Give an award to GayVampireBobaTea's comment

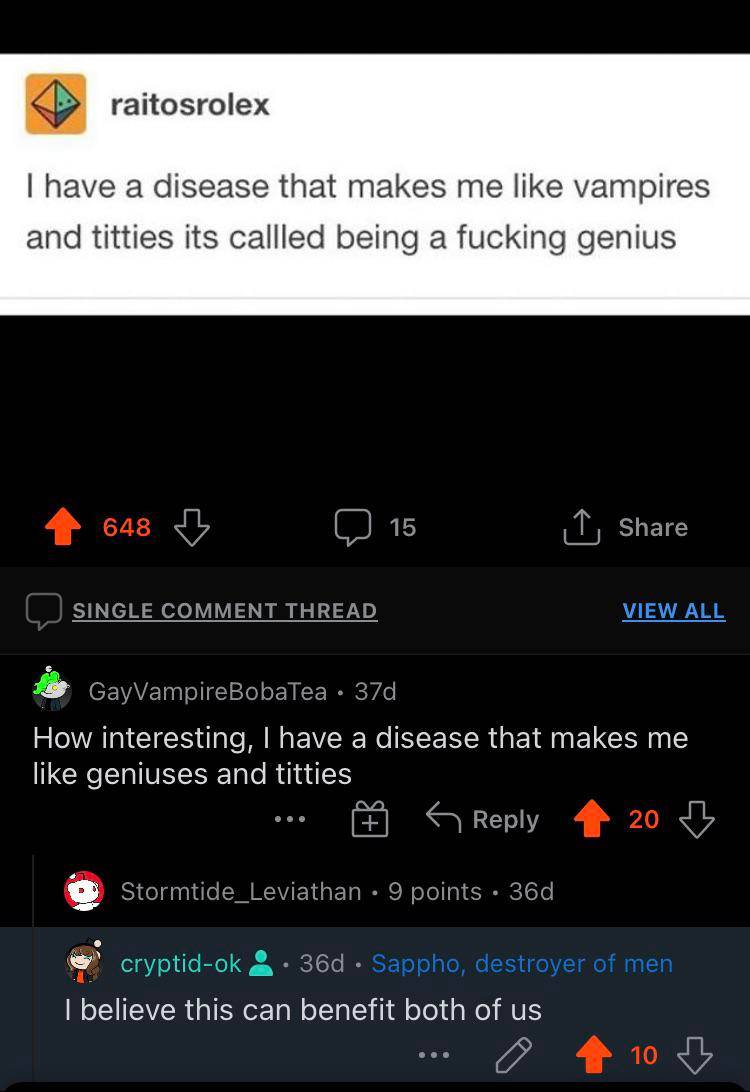[x=369, y=820]
